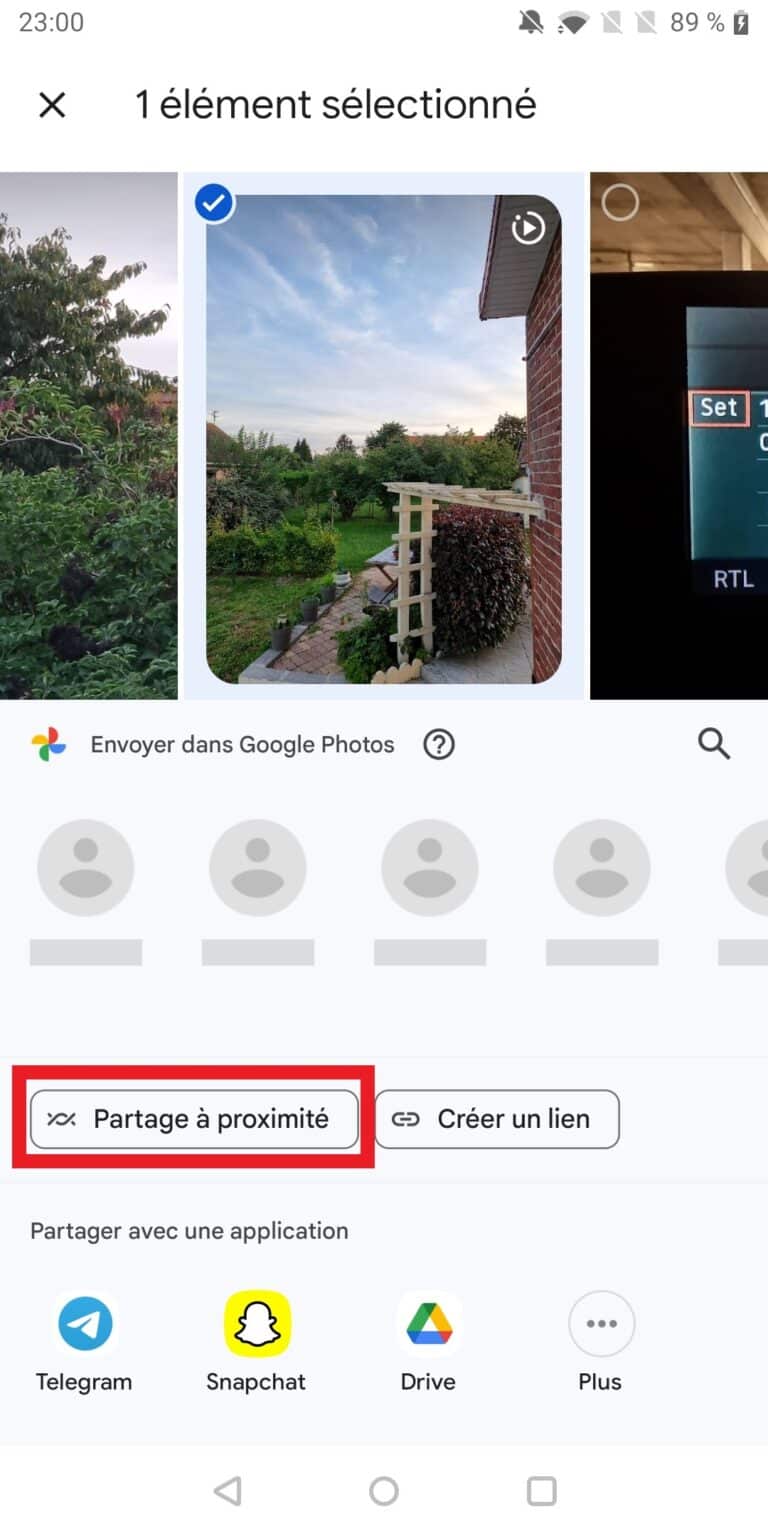Open the search icon for contacts
The image size is (768, 1536).
point(713,743)
